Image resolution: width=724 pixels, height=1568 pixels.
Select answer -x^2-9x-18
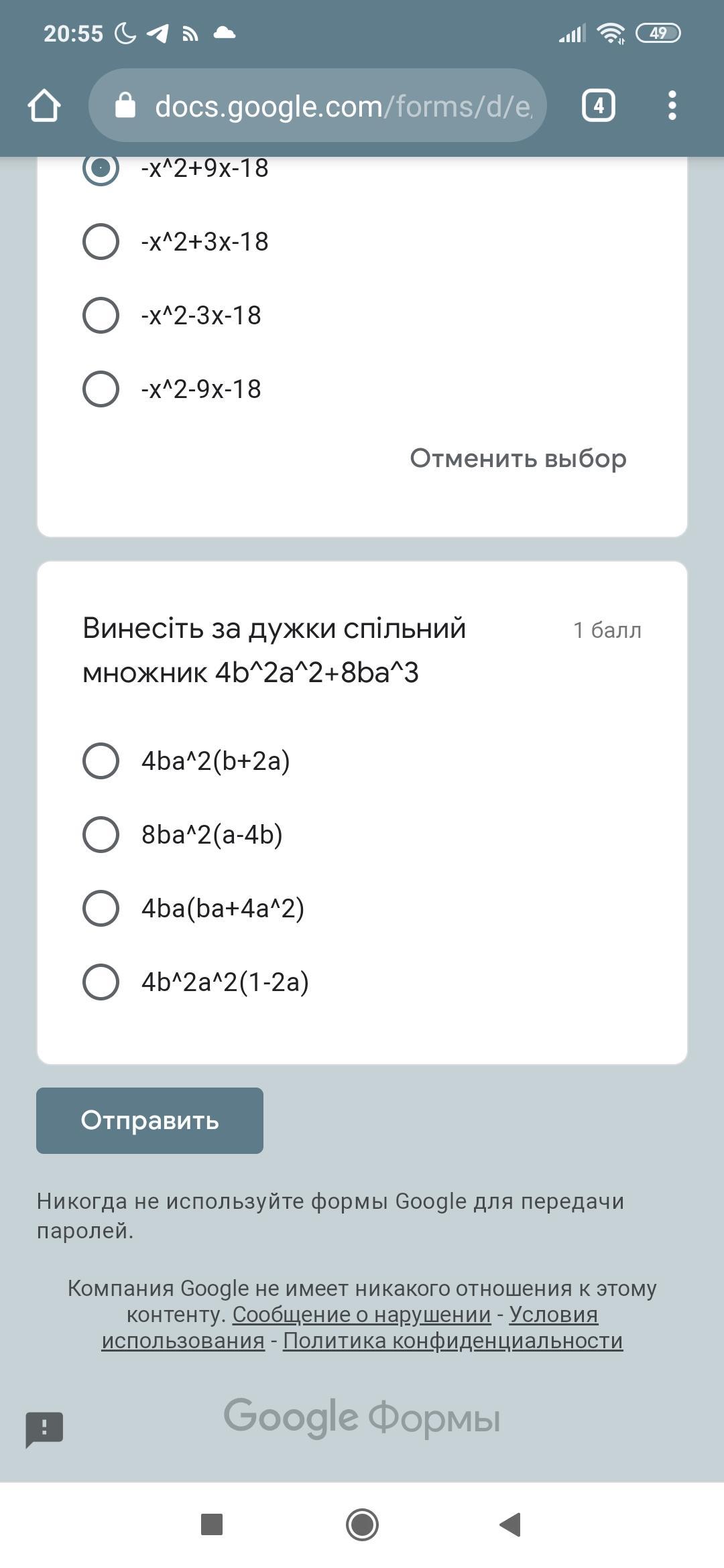tap(101, 389)
